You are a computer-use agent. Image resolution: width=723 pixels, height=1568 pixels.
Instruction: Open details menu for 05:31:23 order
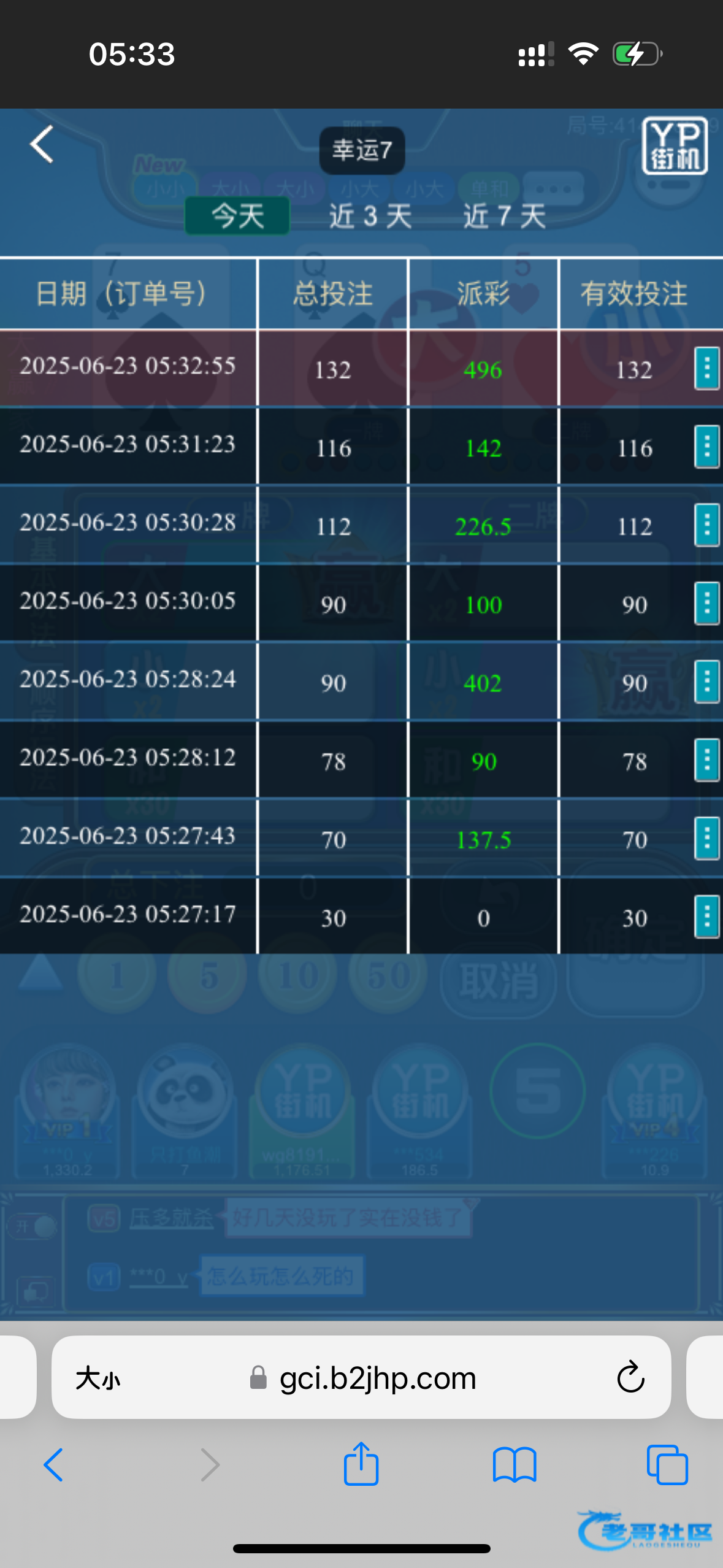click(706, 447)
